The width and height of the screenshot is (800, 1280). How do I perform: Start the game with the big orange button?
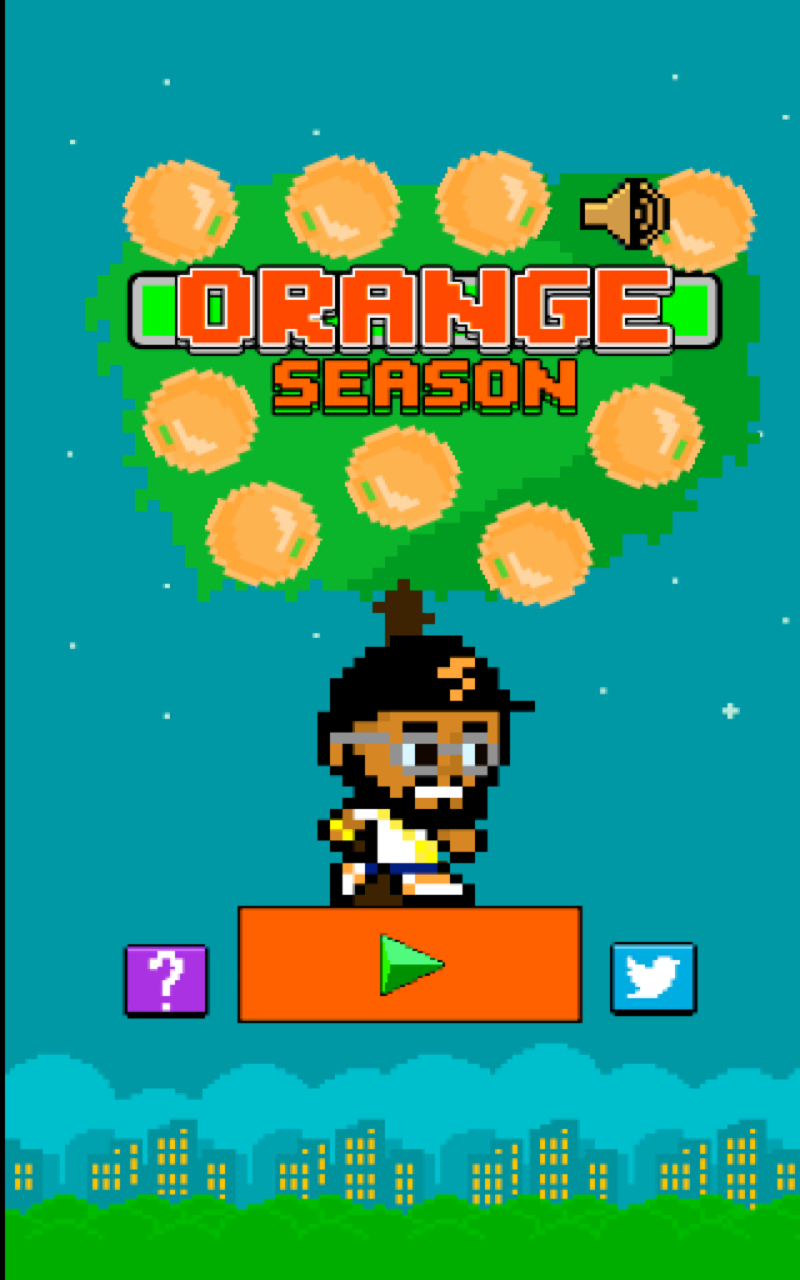[x=408, y=965]
